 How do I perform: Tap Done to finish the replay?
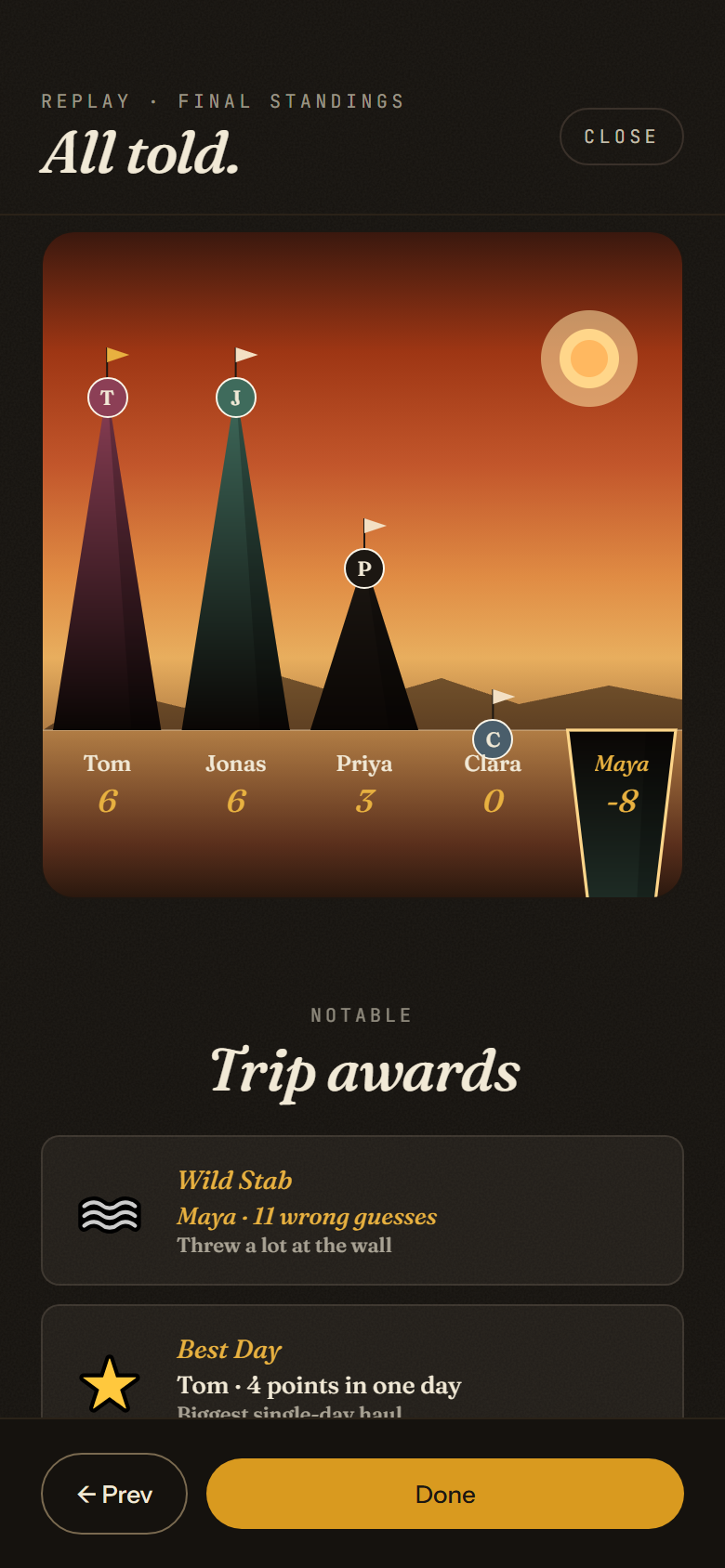pos(445,1494)
